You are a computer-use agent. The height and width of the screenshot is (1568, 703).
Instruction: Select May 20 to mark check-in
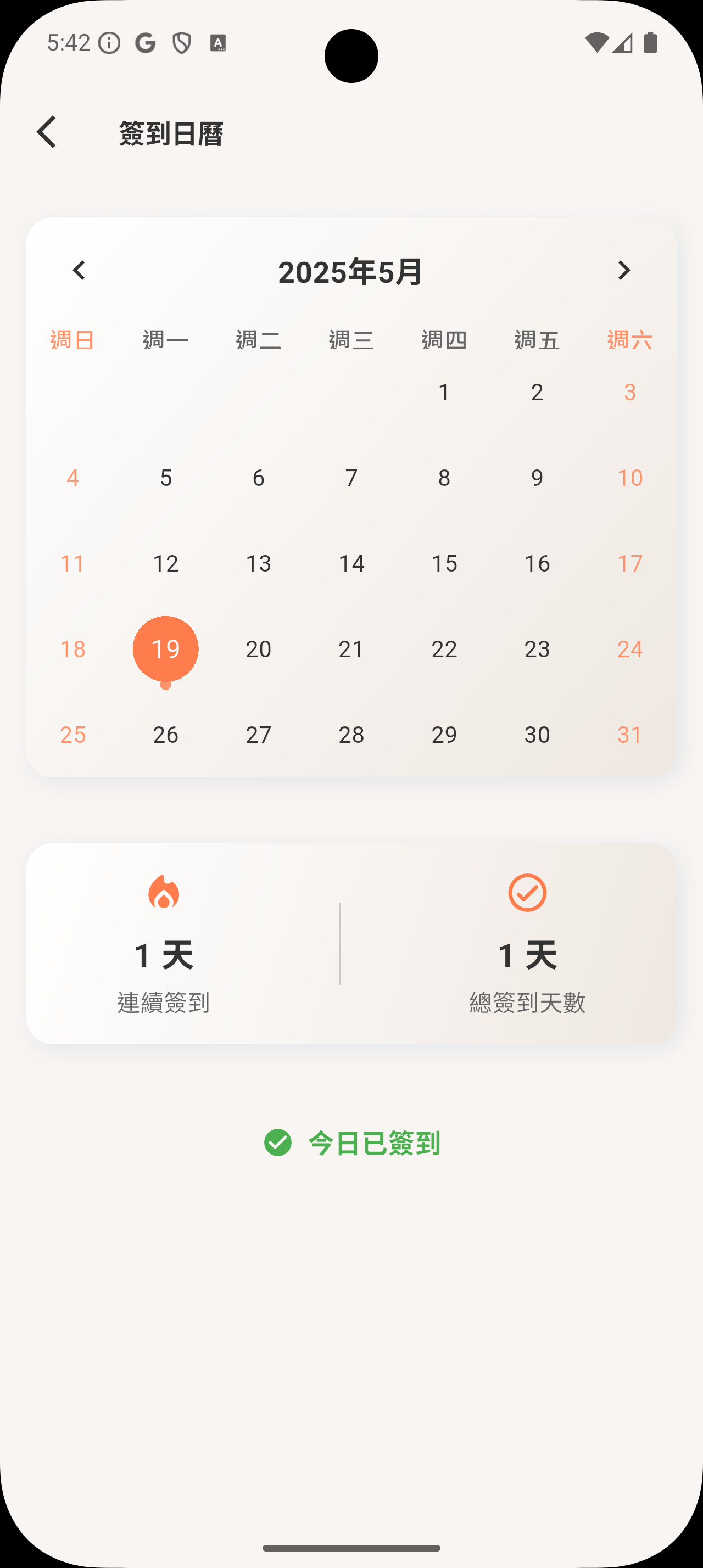click(x=258, y=649)
